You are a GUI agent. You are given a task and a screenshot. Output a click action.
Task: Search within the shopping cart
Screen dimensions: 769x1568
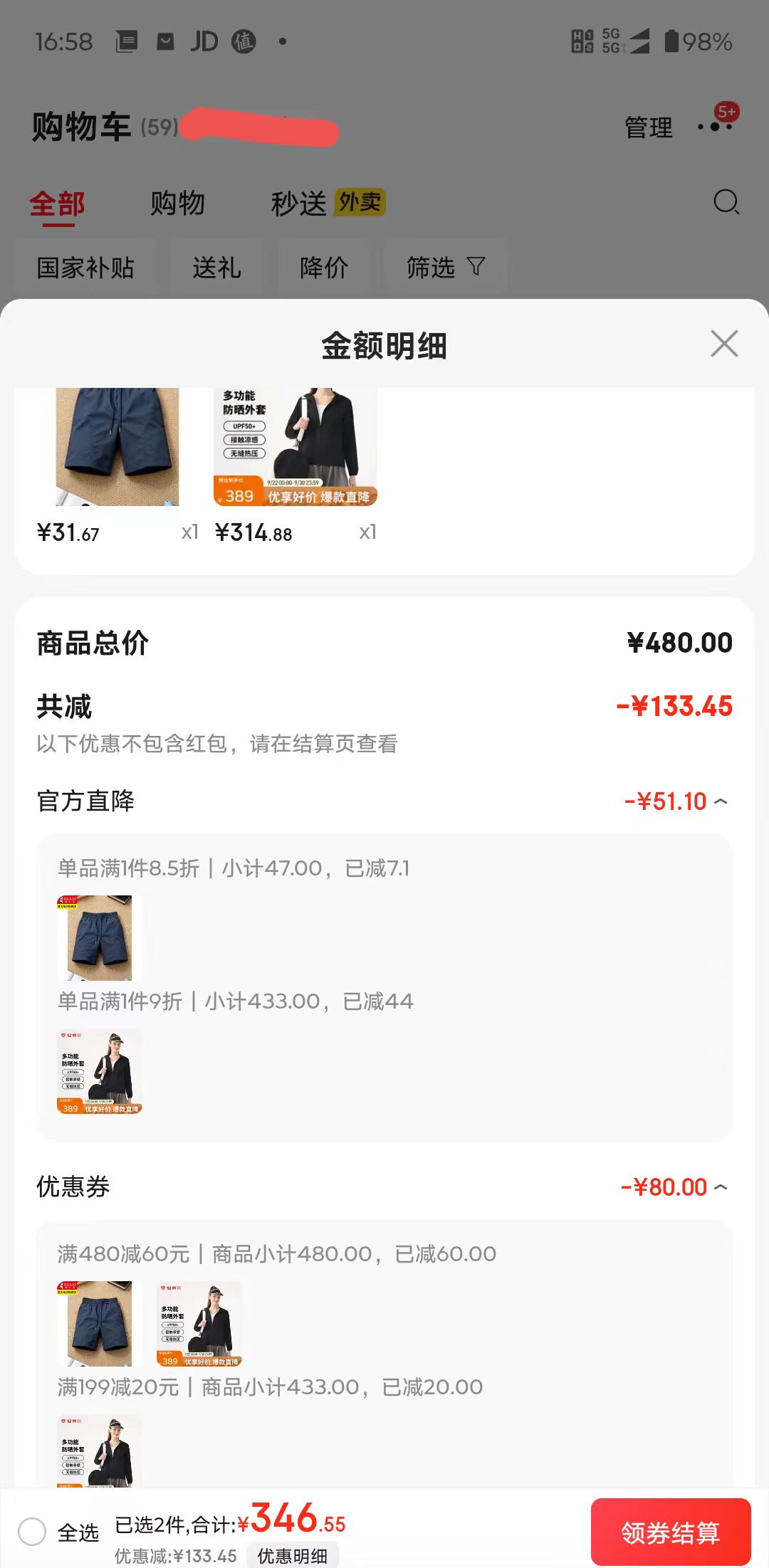click(x=726, y=202)
